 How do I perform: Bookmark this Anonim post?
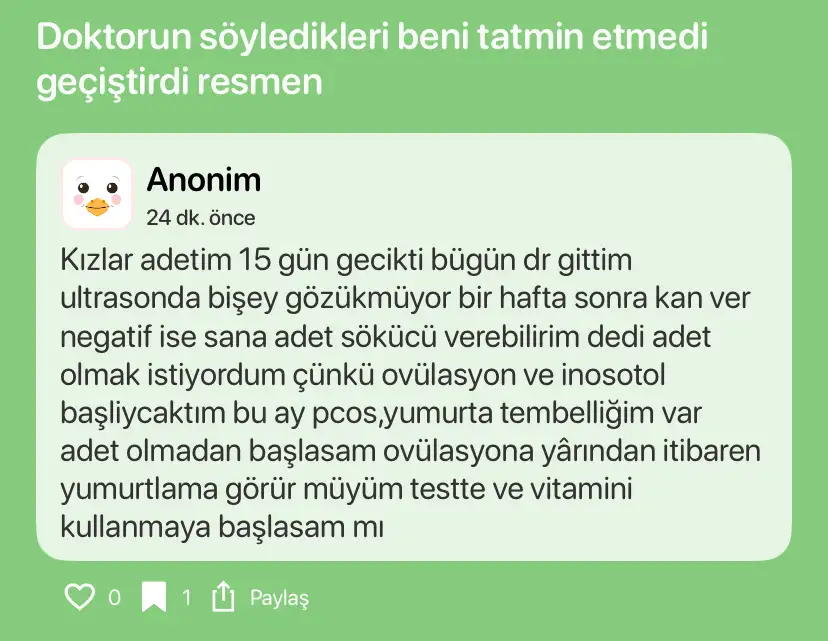pyautogui.click(x=153, y=598)
